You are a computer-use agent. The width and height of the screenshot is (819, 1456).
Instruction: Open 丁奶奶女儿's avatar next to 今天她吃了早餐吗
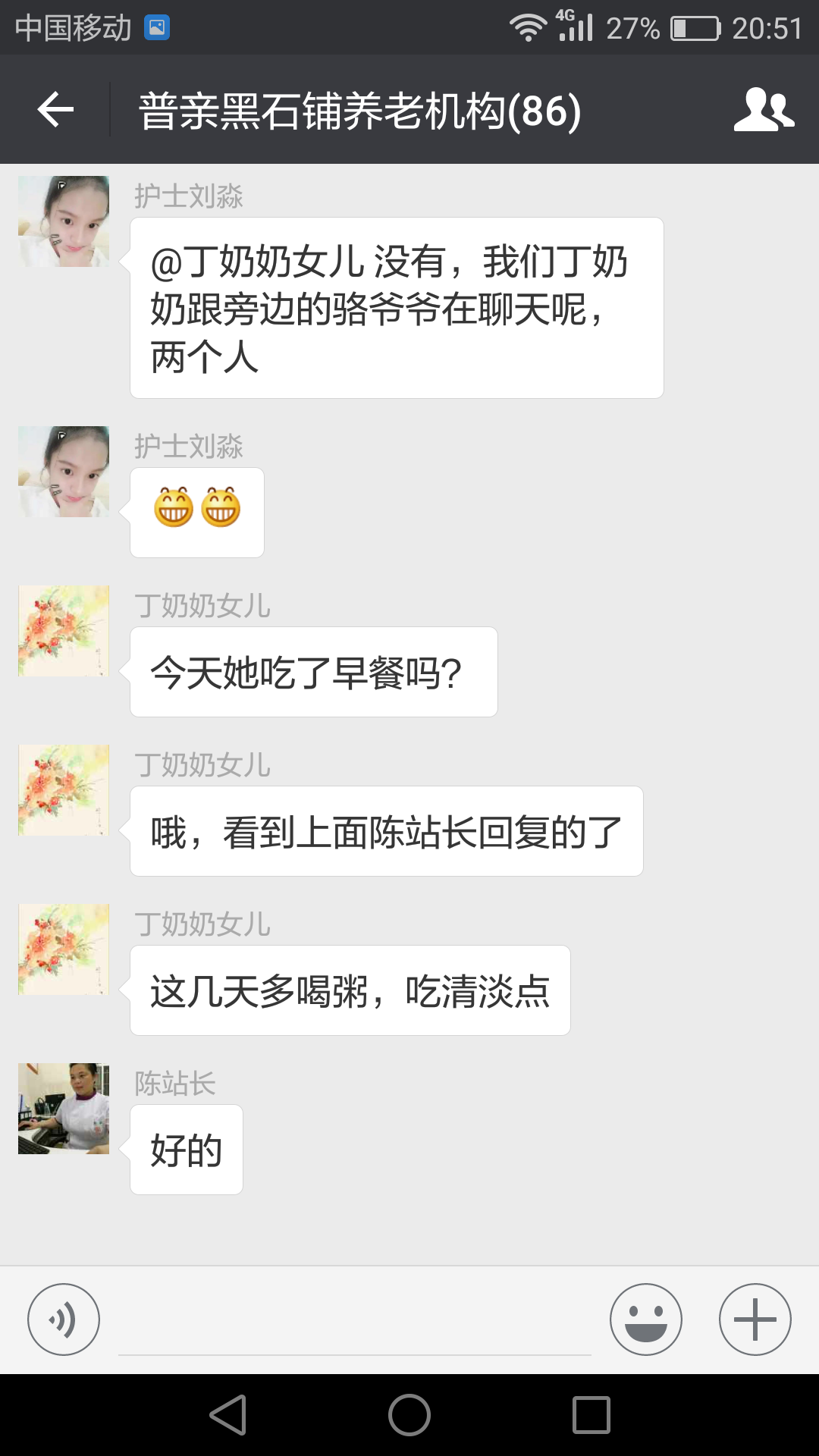tap(64, 631)
